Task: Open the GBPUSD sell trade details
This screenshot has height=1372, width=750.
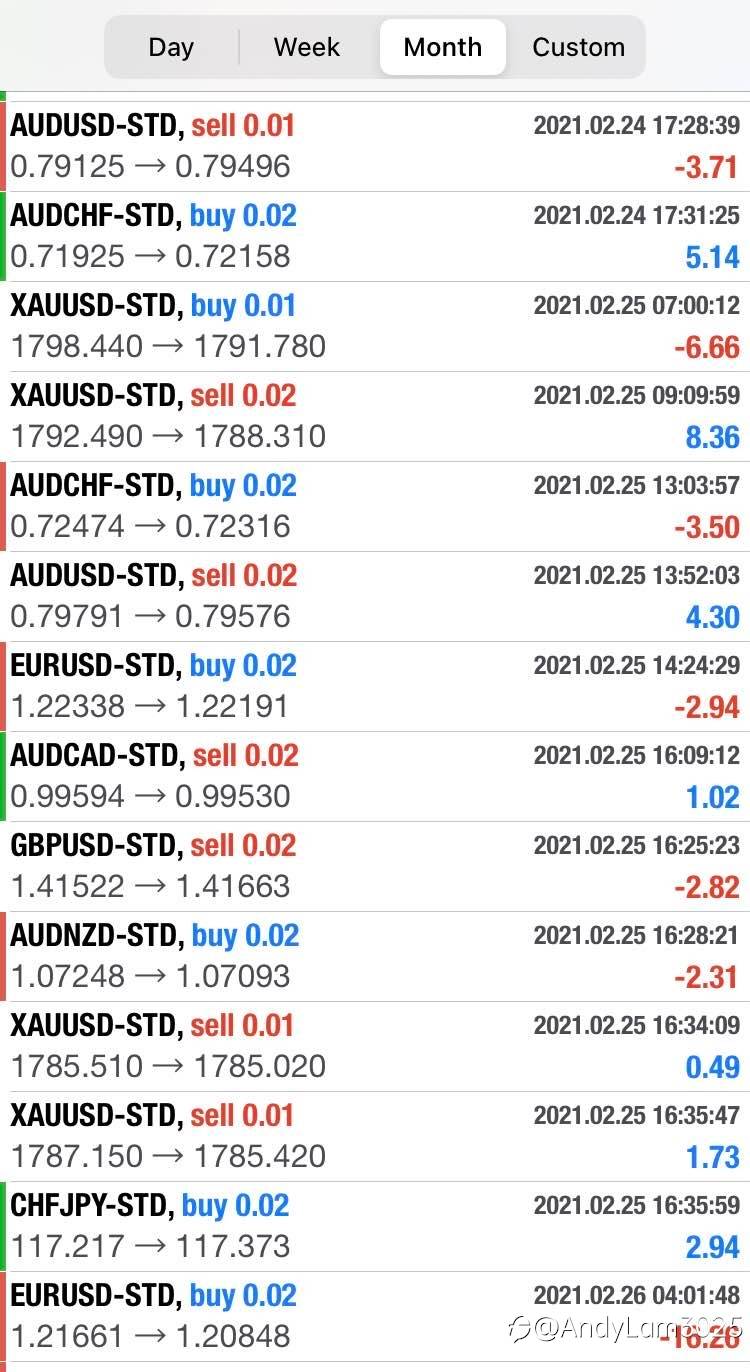Action: tap(375, 866)
